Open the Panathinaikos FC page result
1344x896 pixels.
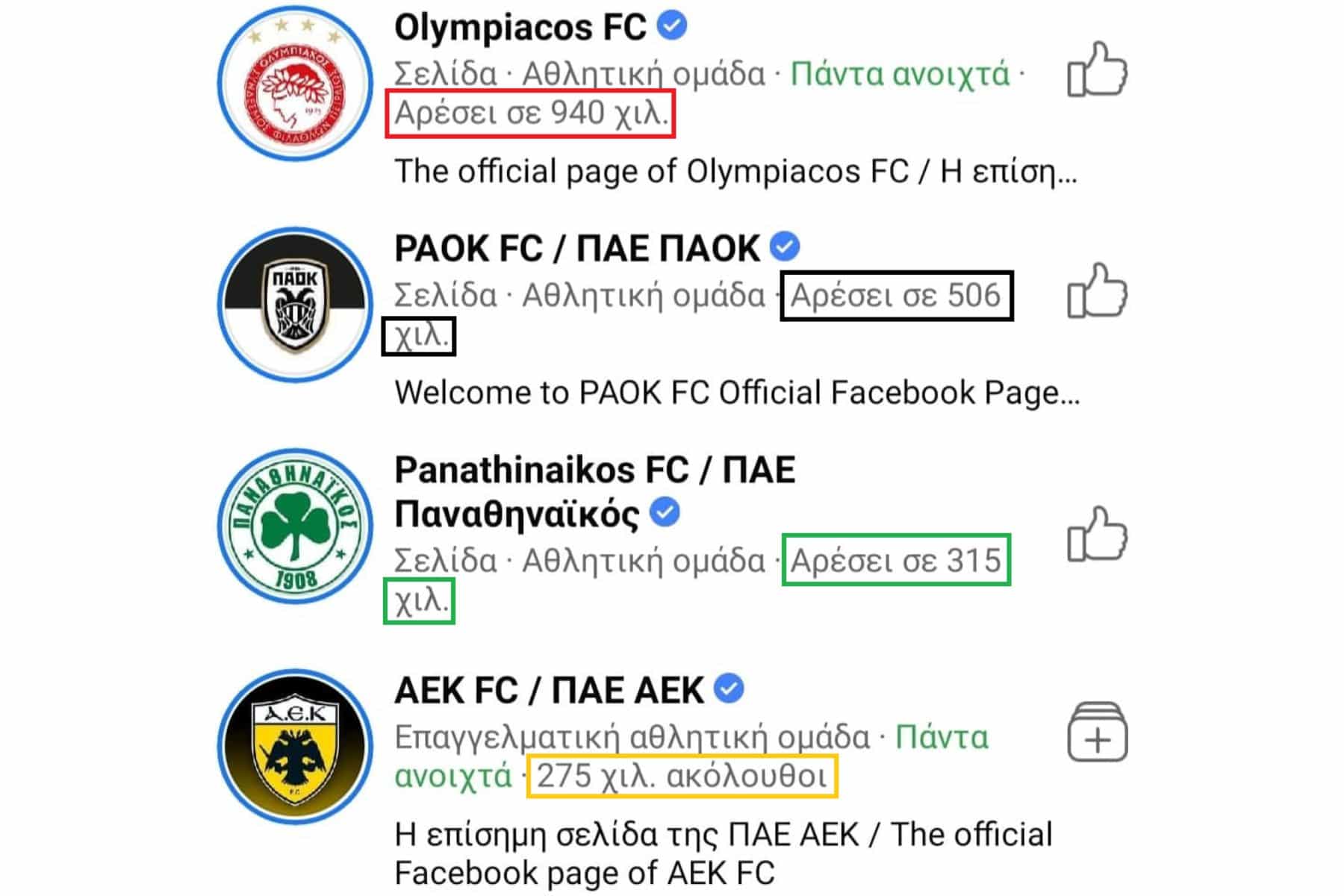click(x=594, y=471)
